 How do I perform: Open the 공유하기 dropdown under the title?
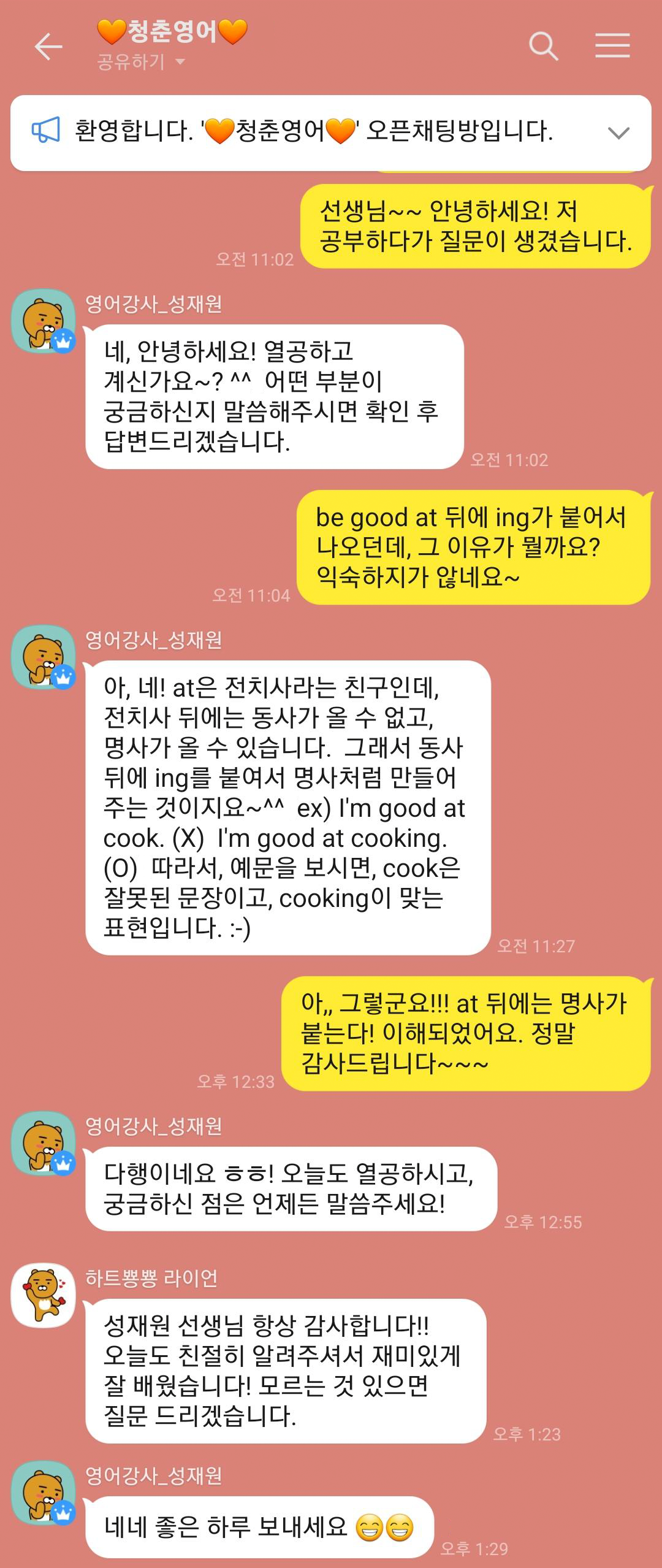(142, 62)
